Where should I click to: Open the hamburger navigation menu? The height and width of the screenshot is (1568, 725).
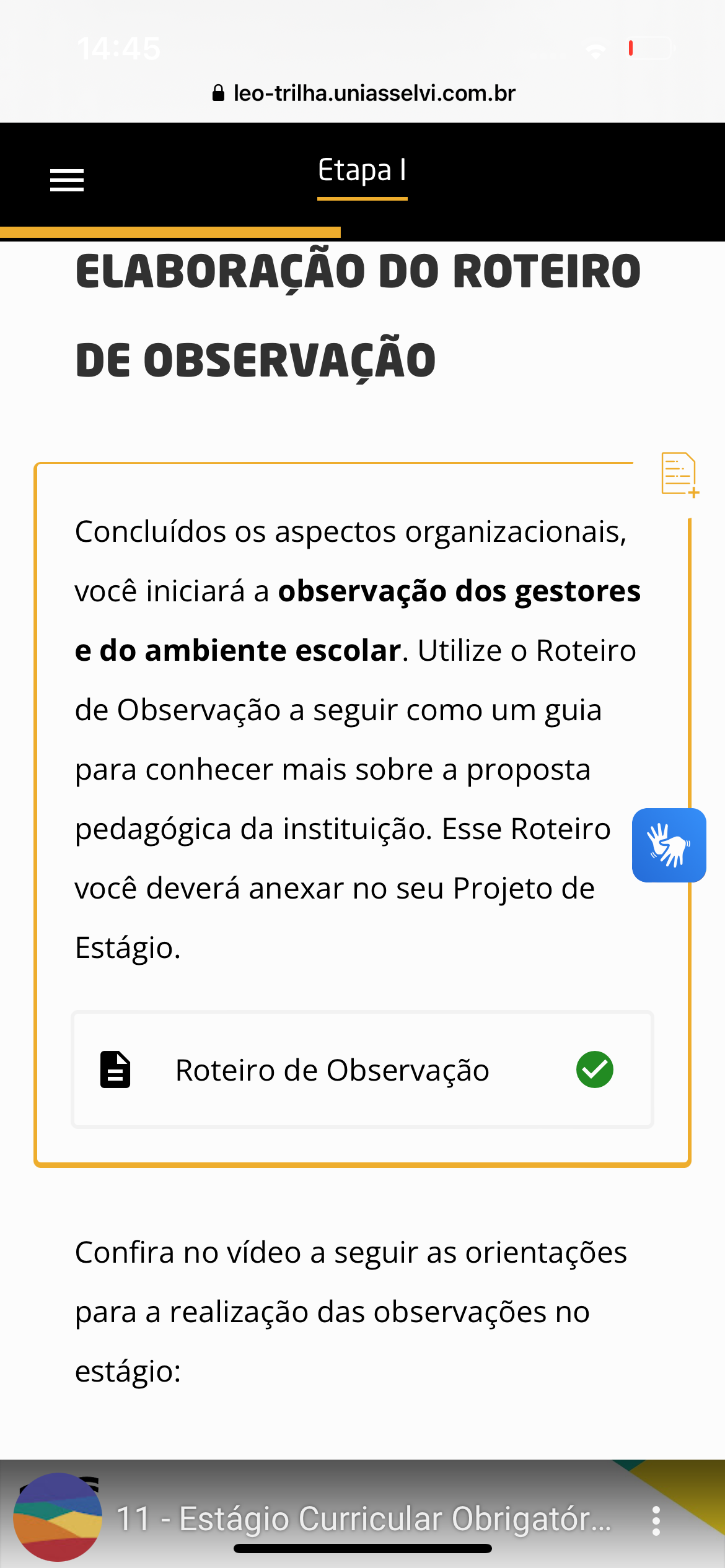[67, 180]
